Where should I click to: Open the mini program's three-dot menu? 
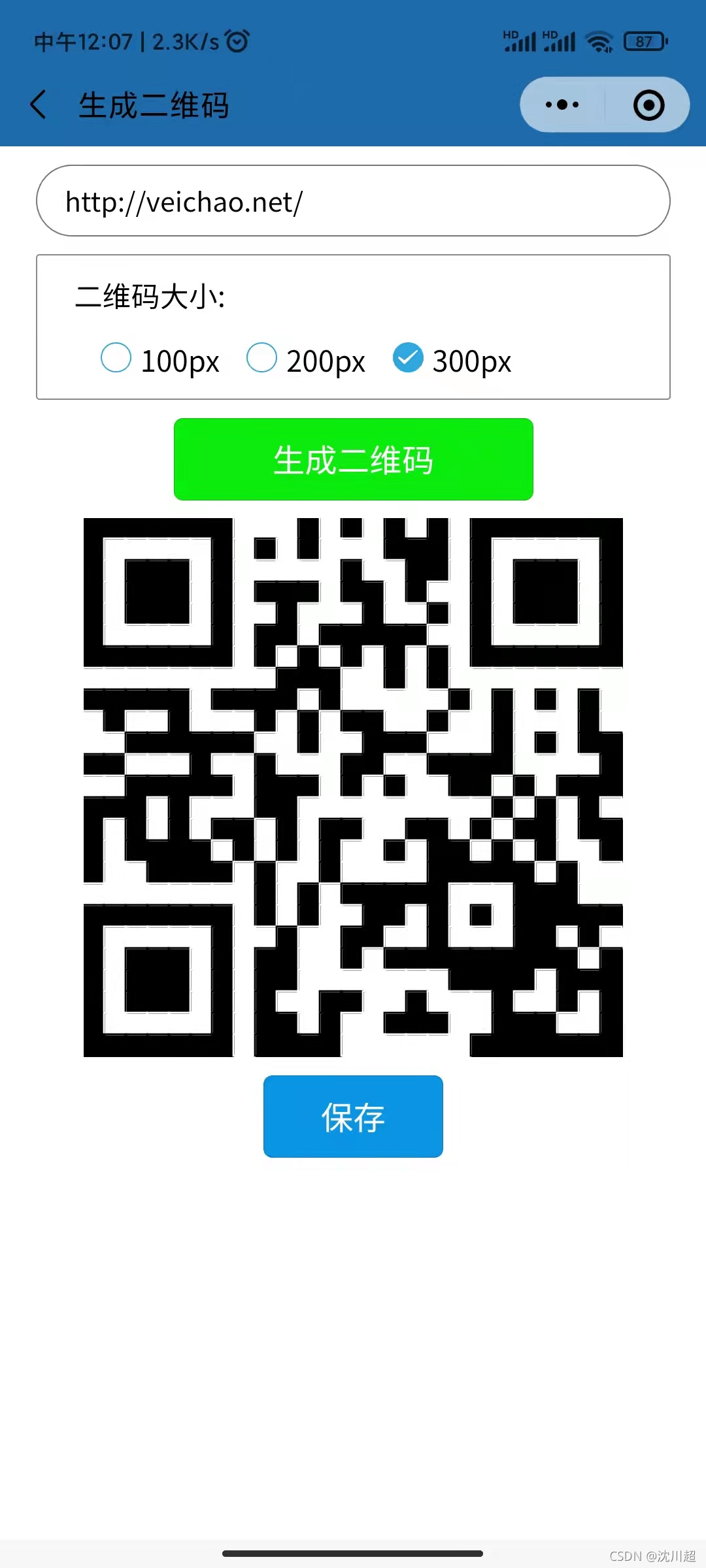pyautogui.click(x=562, y=105)
